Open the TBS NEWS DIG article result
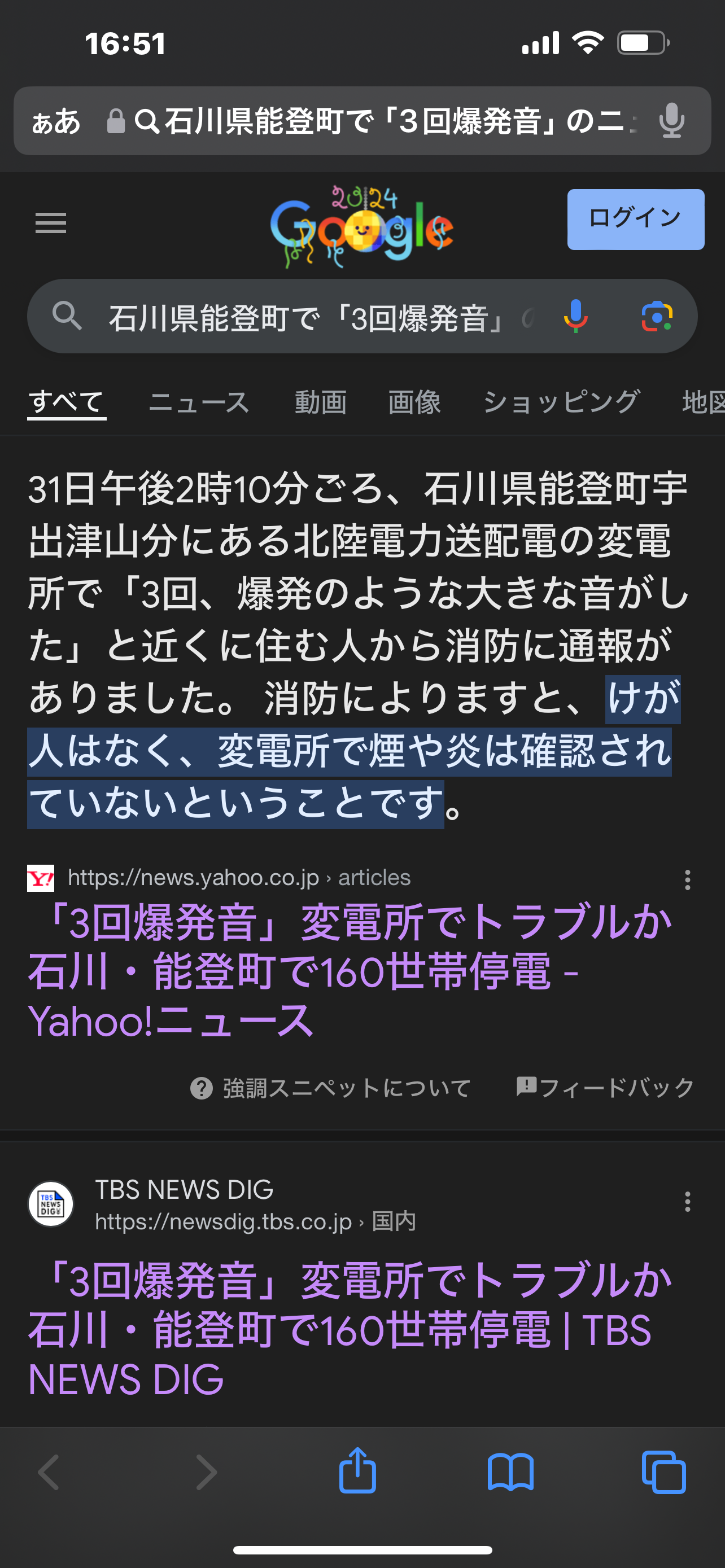Viewport: 725px width, 1568px height. point(350,1329)
